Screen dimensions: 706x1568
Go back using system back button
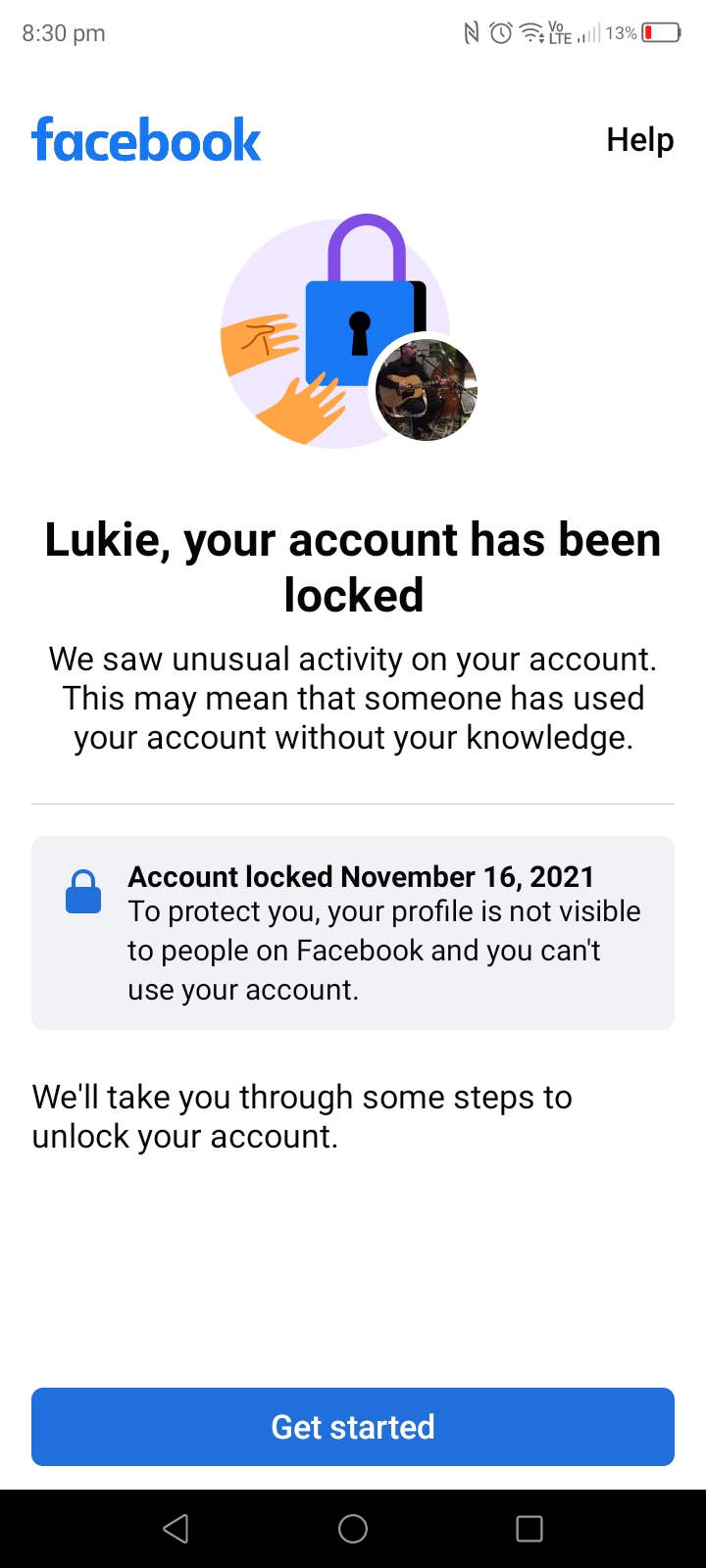click(176, 1529)
